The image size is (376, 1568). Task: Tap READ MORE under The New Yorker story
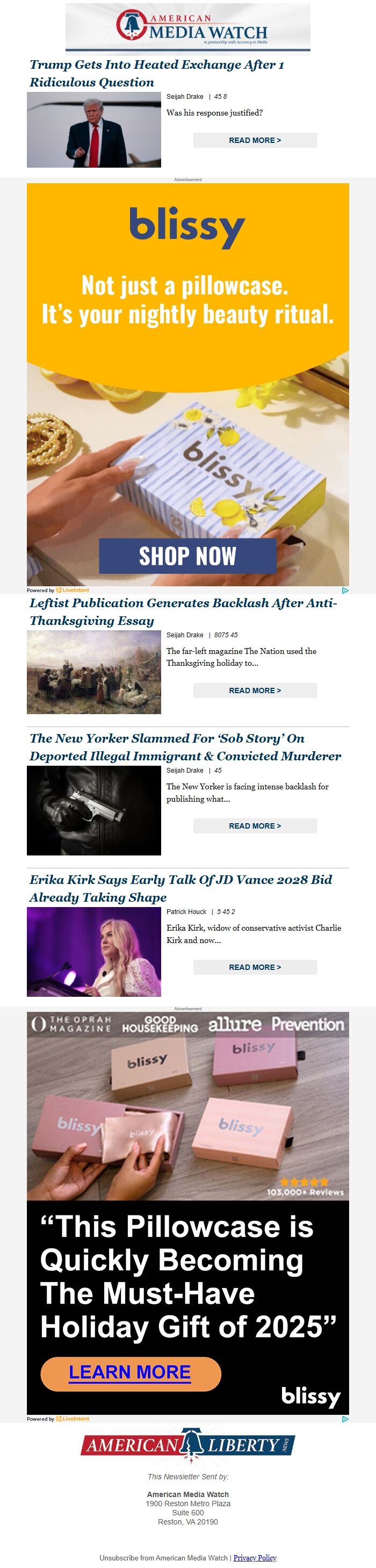pyautogui.click(x=255, y=825)
